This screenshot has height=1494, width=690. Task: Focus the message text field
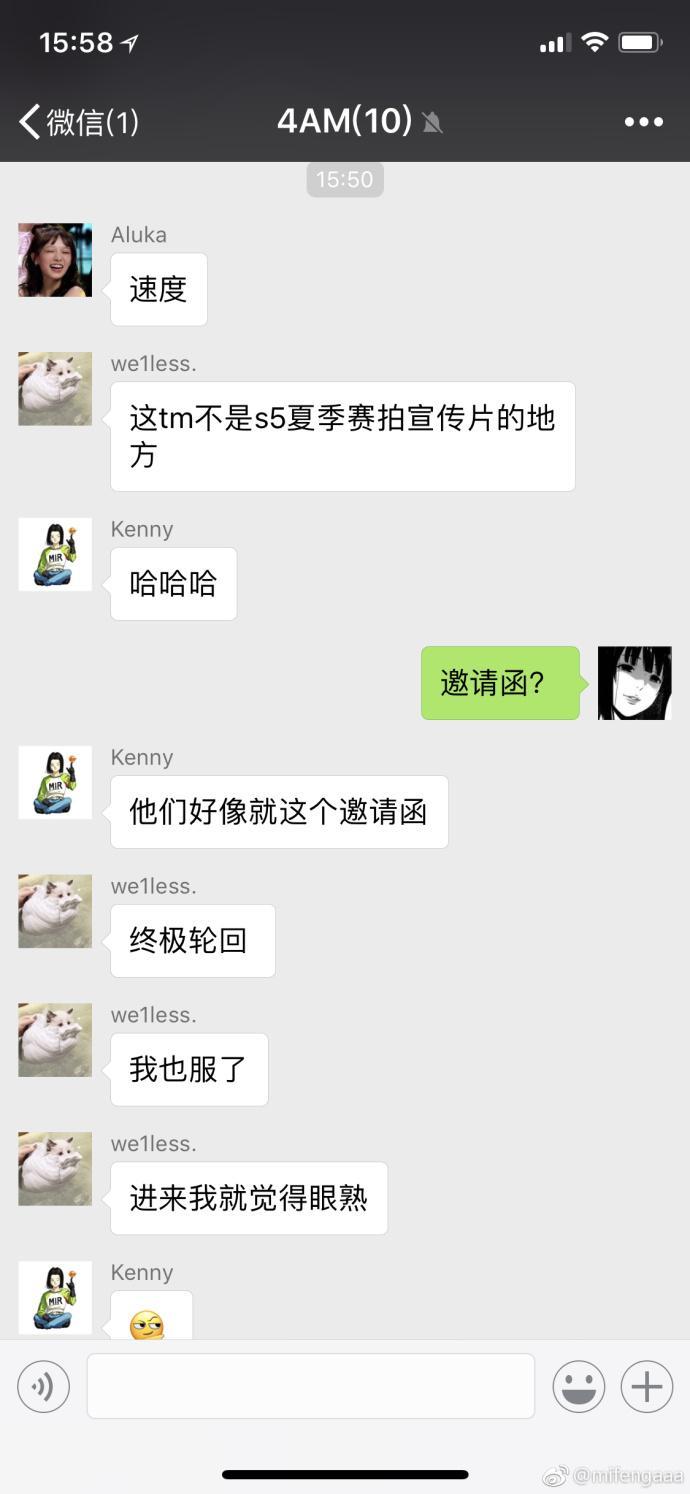(x=310, y=1386)
